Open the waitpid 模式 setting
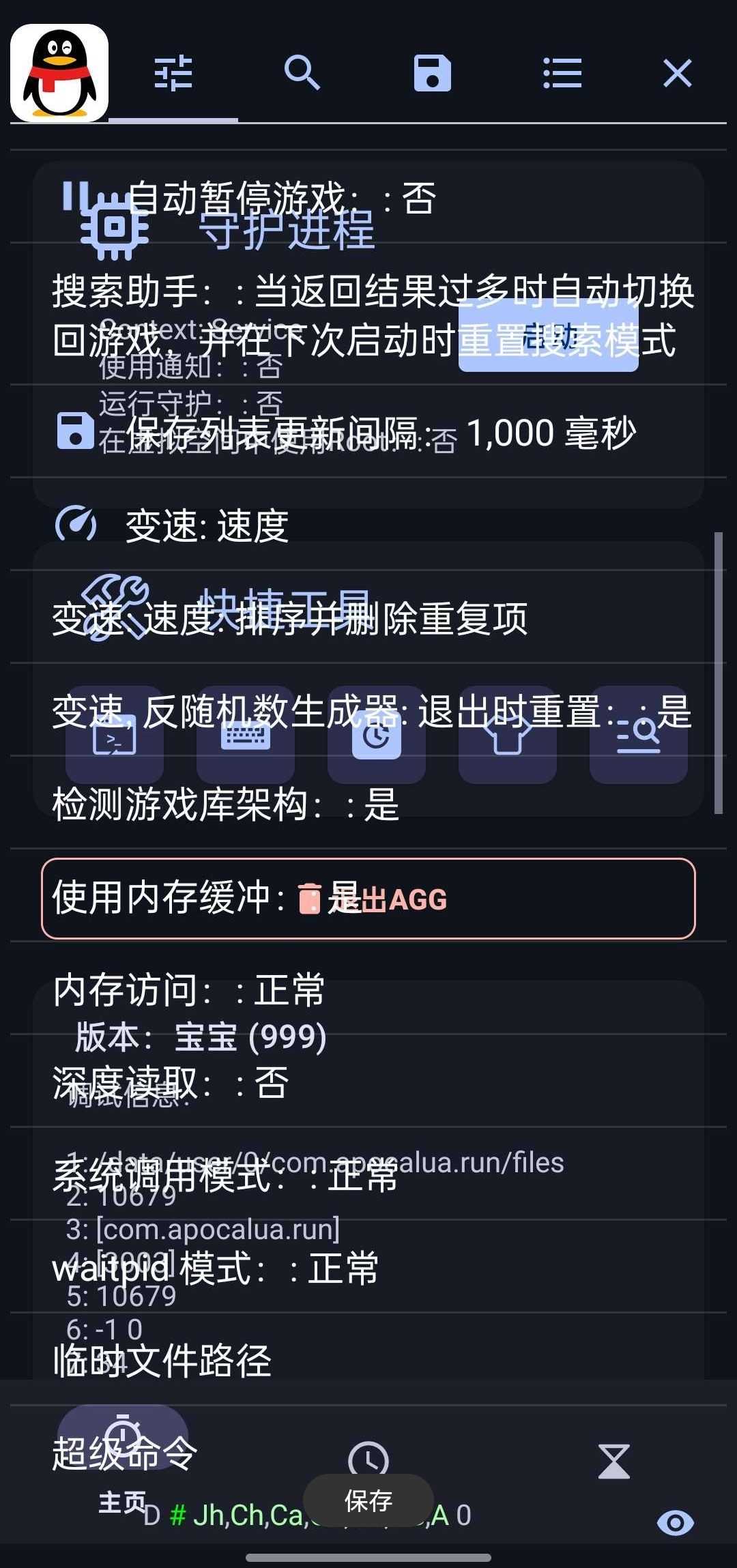Screen dimensions: 737x1568 [369, 1268]
